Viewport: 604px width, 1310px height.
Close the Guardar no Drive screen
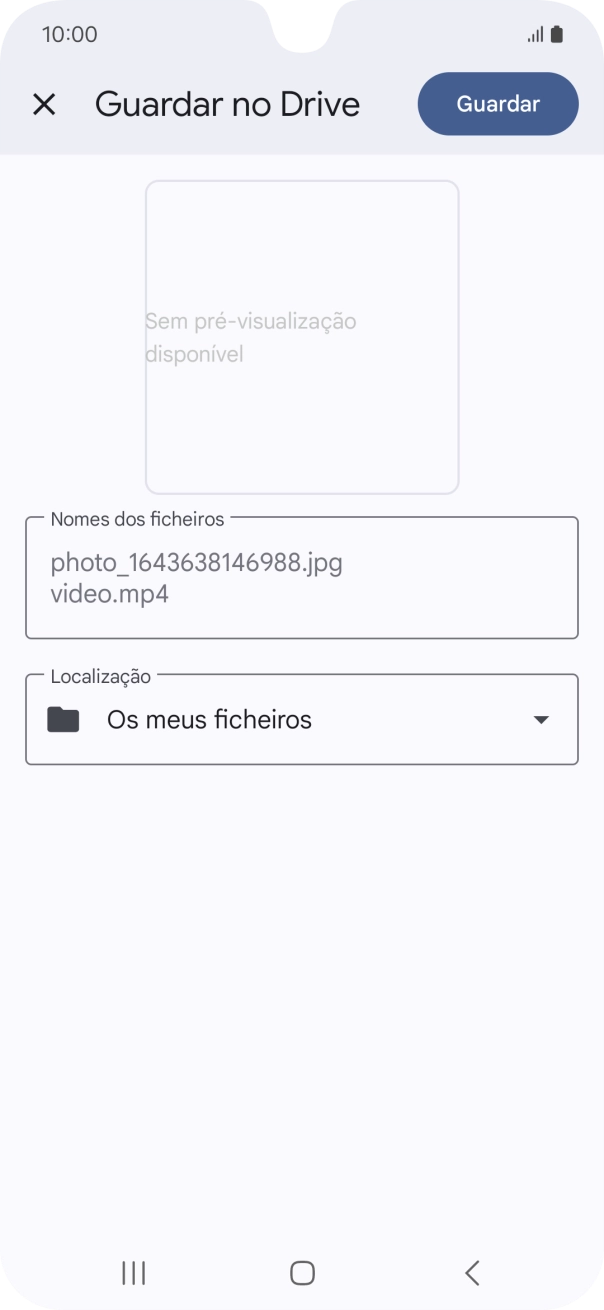coord(44,104)
